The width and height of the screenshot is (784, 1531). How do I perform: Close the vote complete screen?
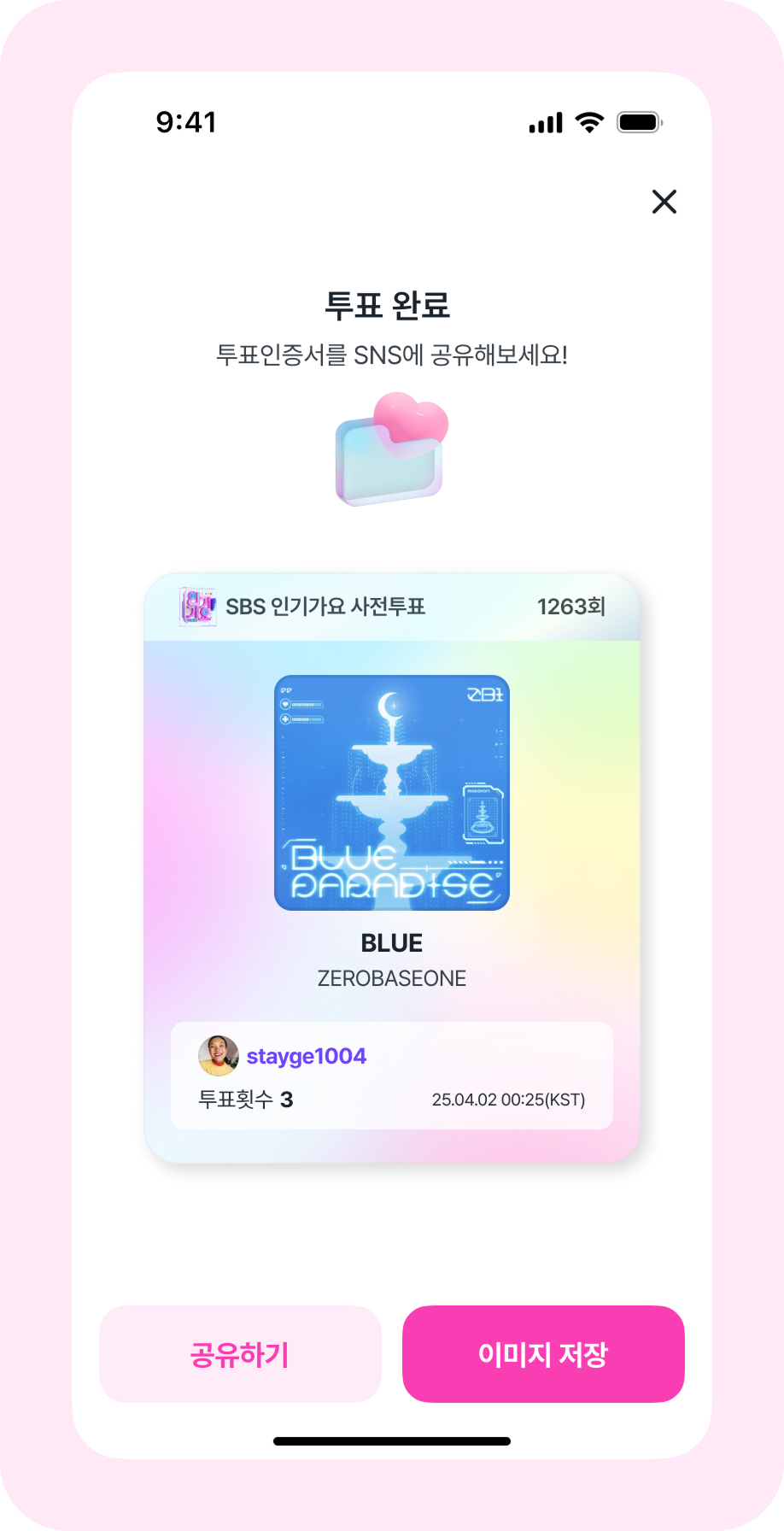[664, 202]
